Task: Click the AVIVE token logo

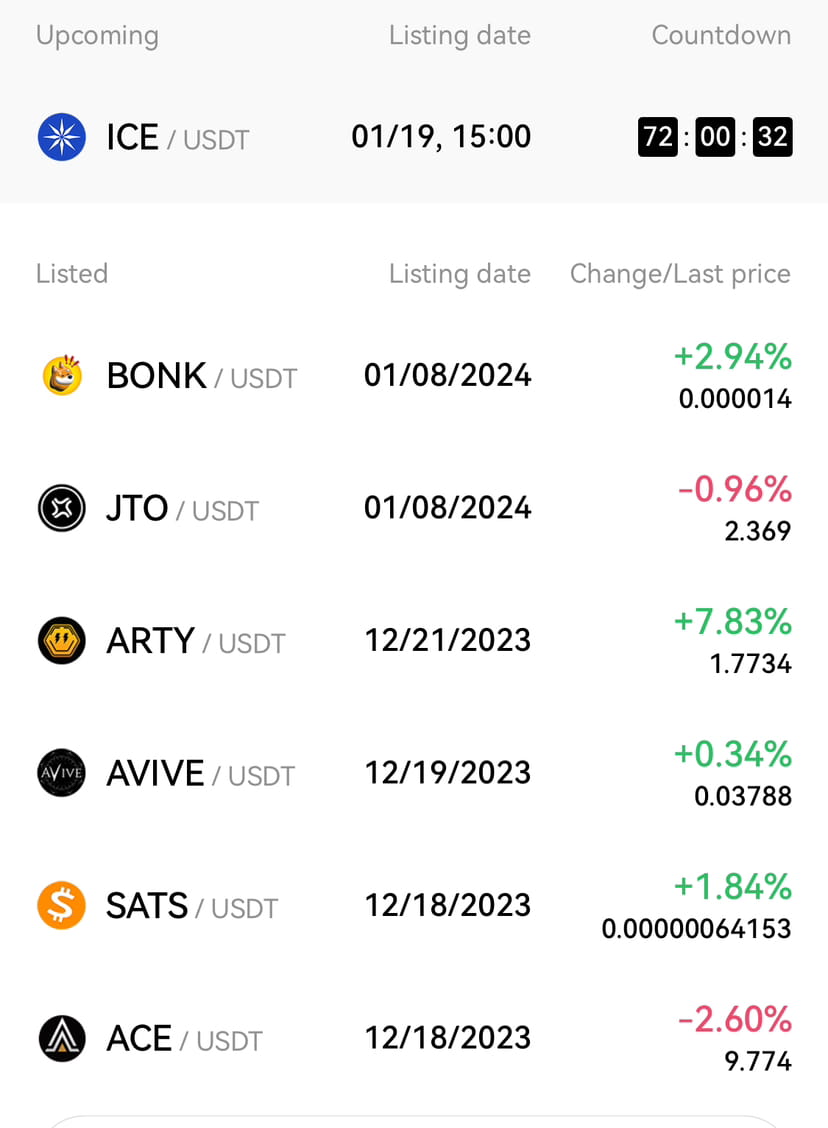Action: tap(62, 773)
